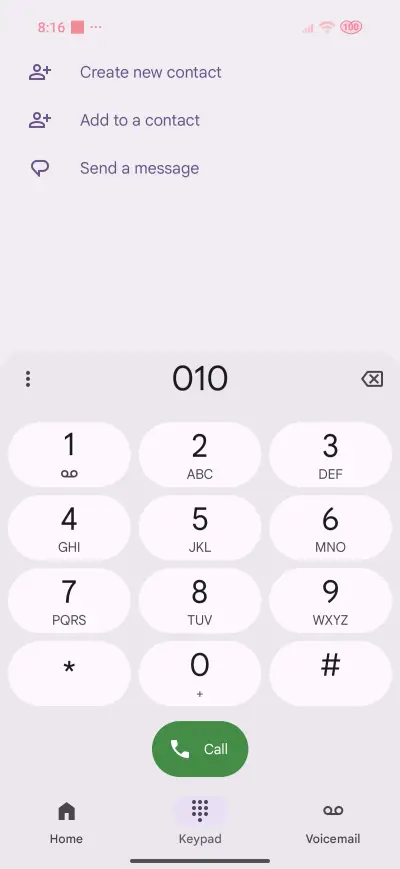Tap the 2 ABC key
This screenshot has height=869, width=400.
200,454
